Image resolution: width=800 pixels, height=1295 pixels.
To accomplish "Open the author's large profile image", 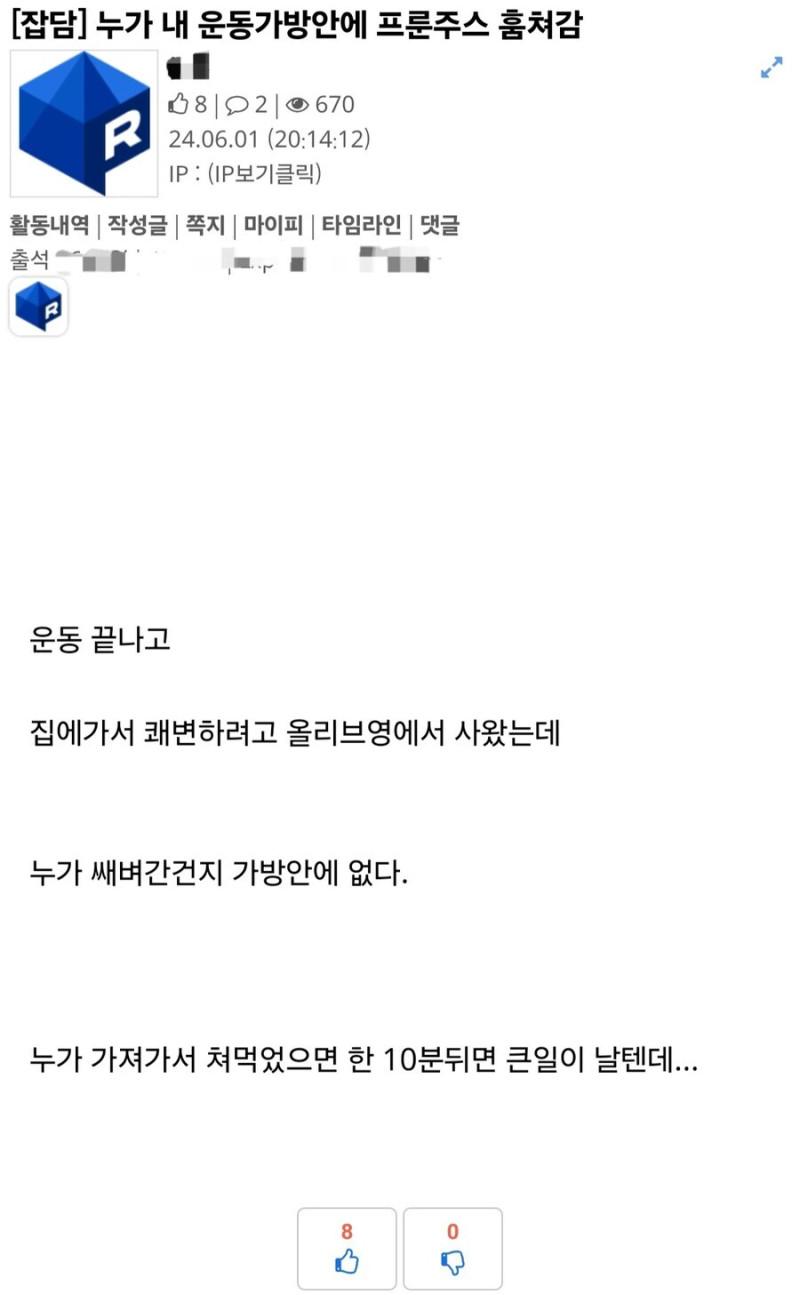I will coord(84,122).
